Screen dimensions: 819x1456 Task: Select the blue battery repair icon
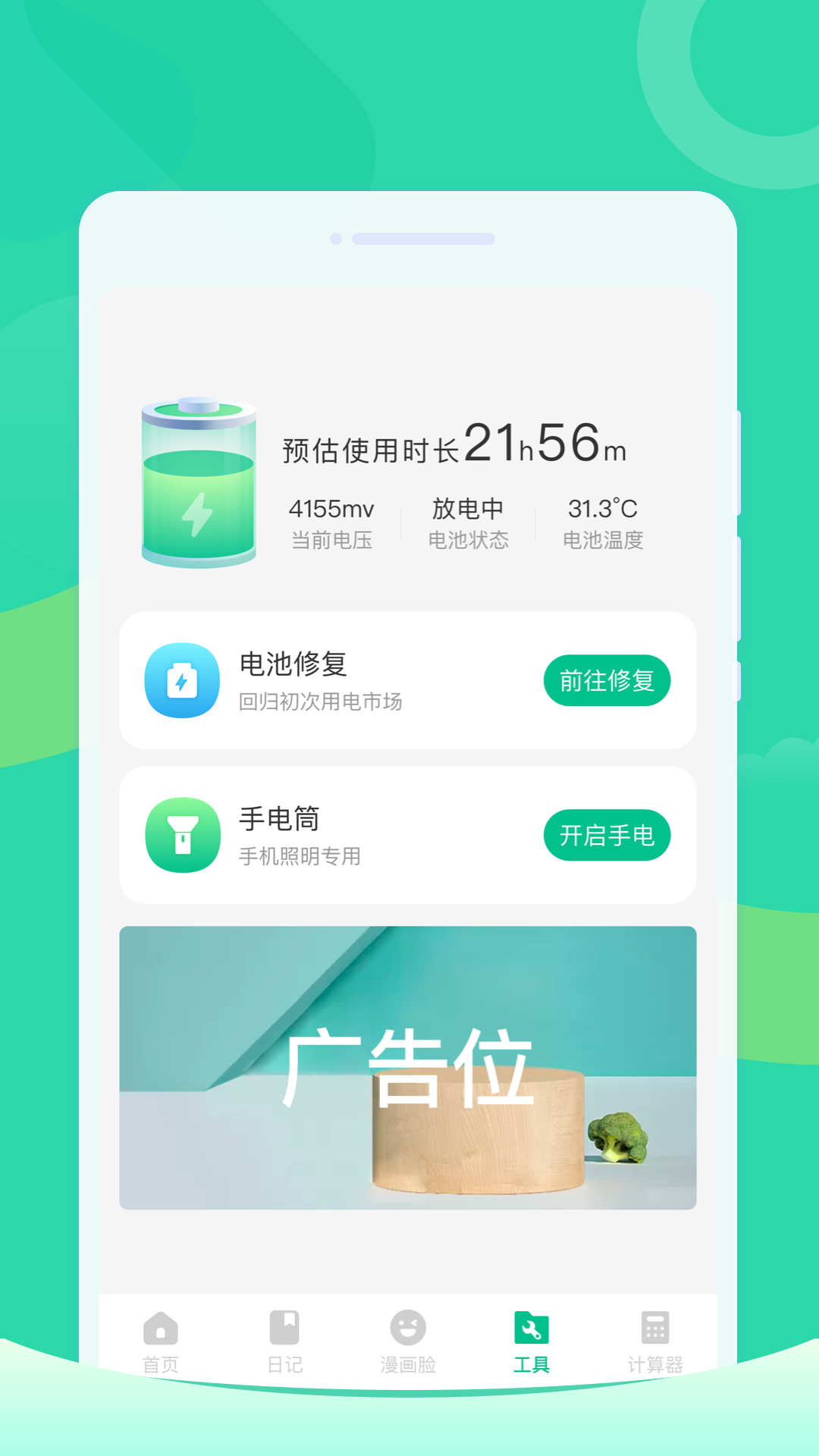click(182, 680)
